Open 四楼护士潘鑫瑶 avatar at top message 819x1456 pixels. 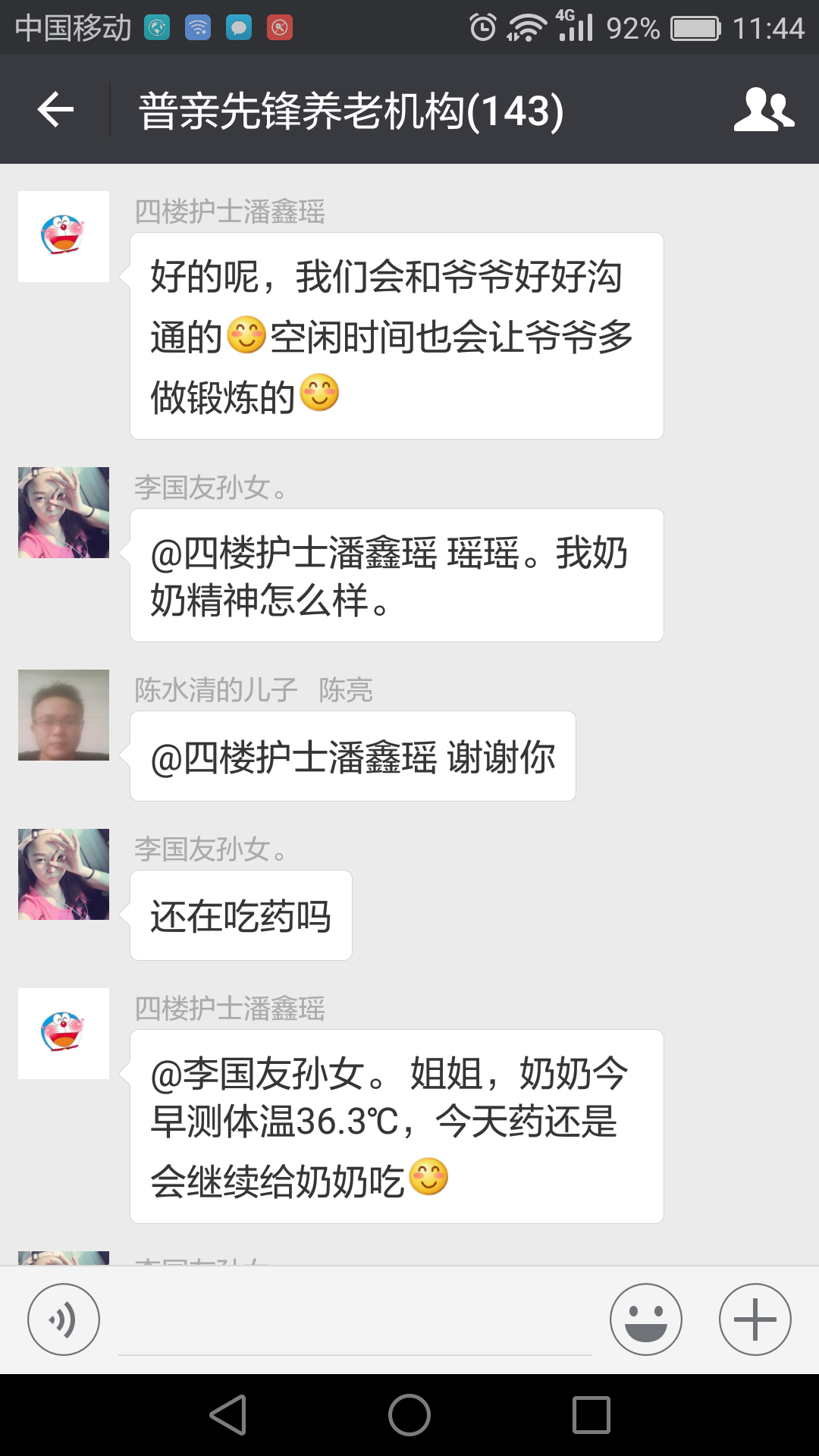[x=64, y=237]
